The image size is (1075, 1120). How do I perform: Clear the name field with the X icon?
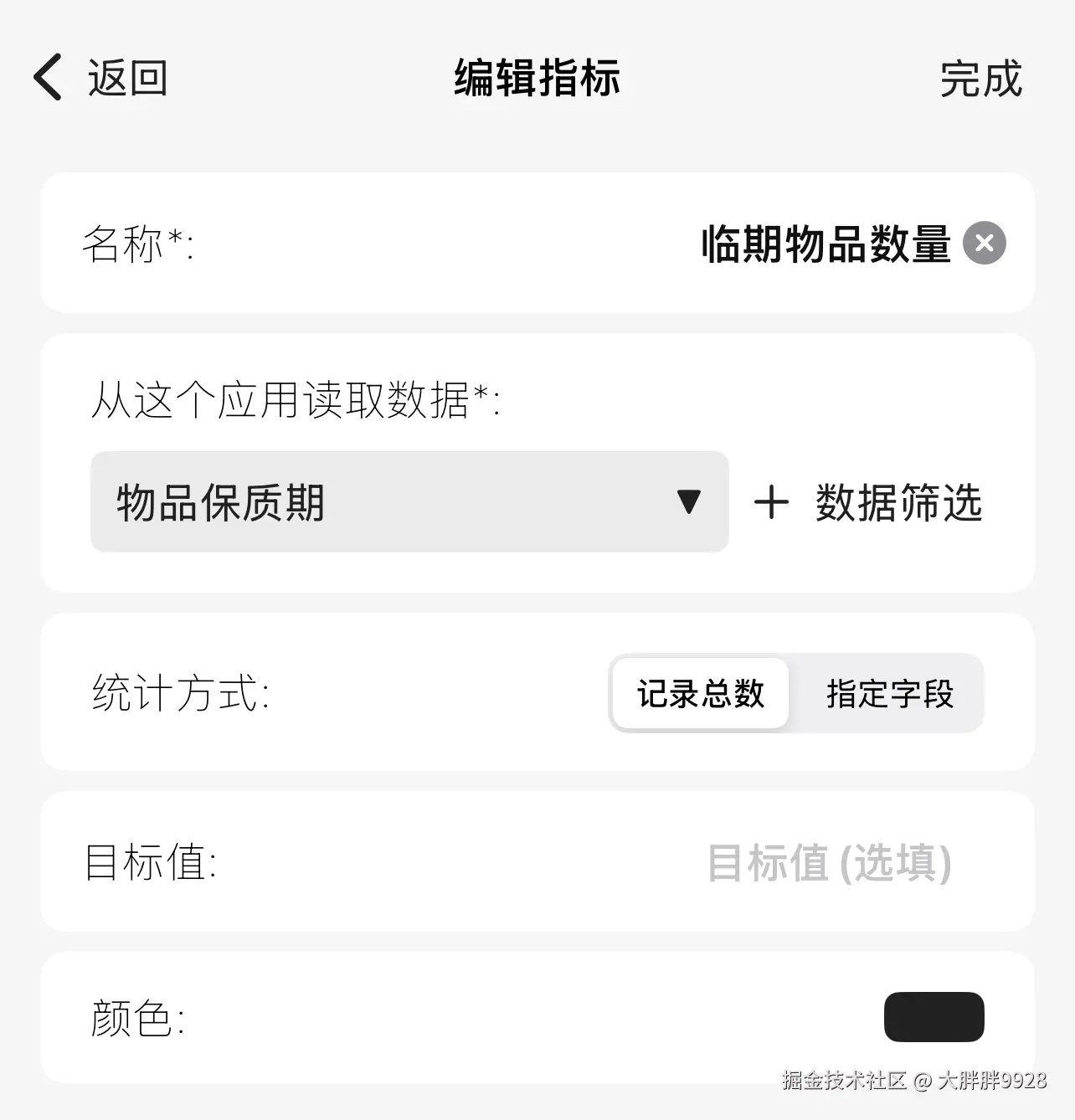[984, 244]
